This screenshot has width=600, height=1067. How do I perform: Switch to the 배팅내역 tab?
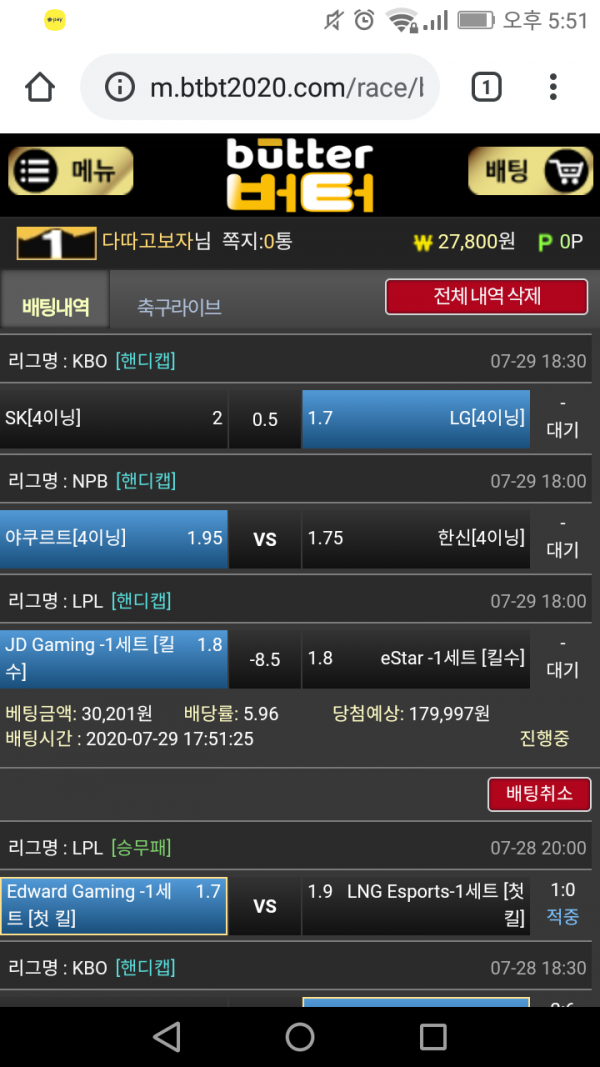point(55,306)
